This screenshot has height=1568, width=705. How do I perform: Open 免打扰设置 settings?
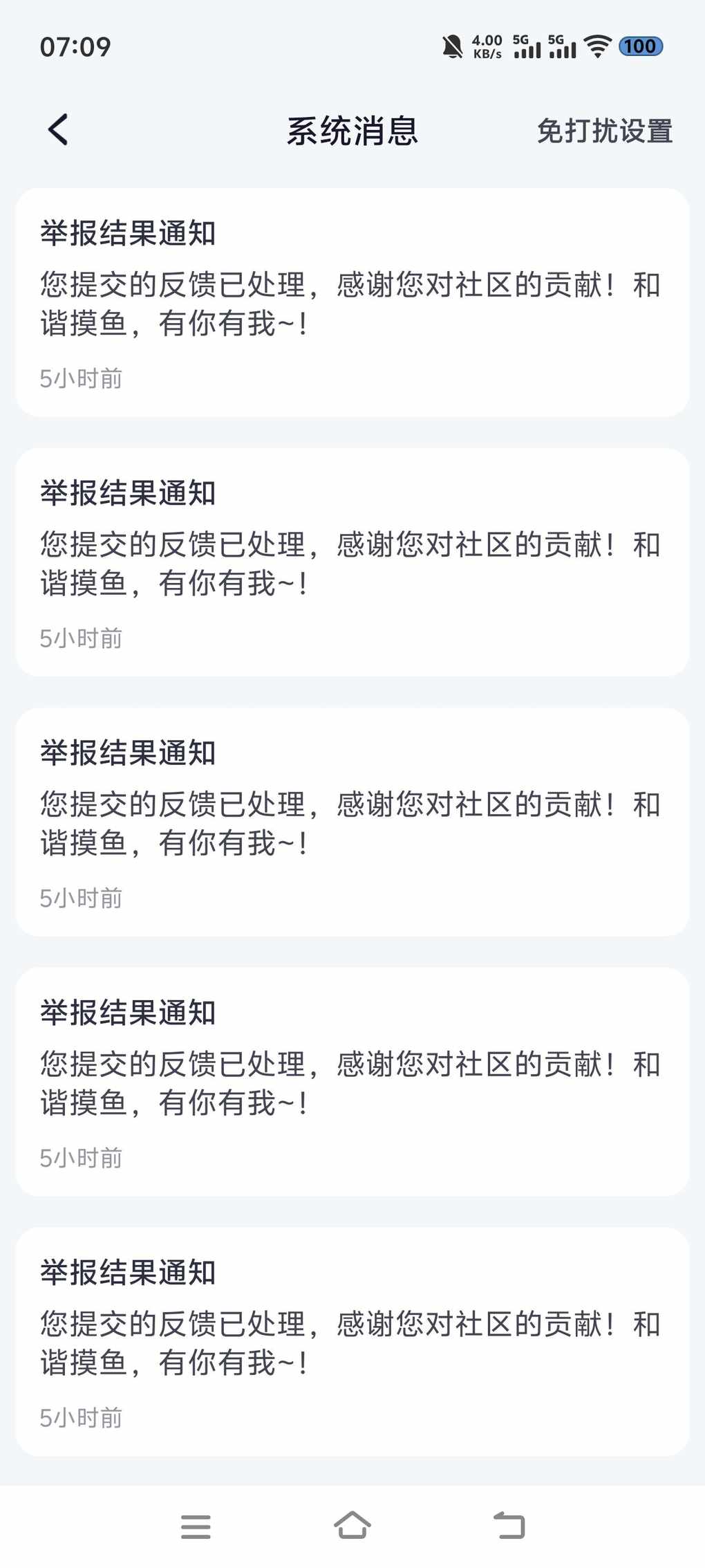(x=604, y=131)
